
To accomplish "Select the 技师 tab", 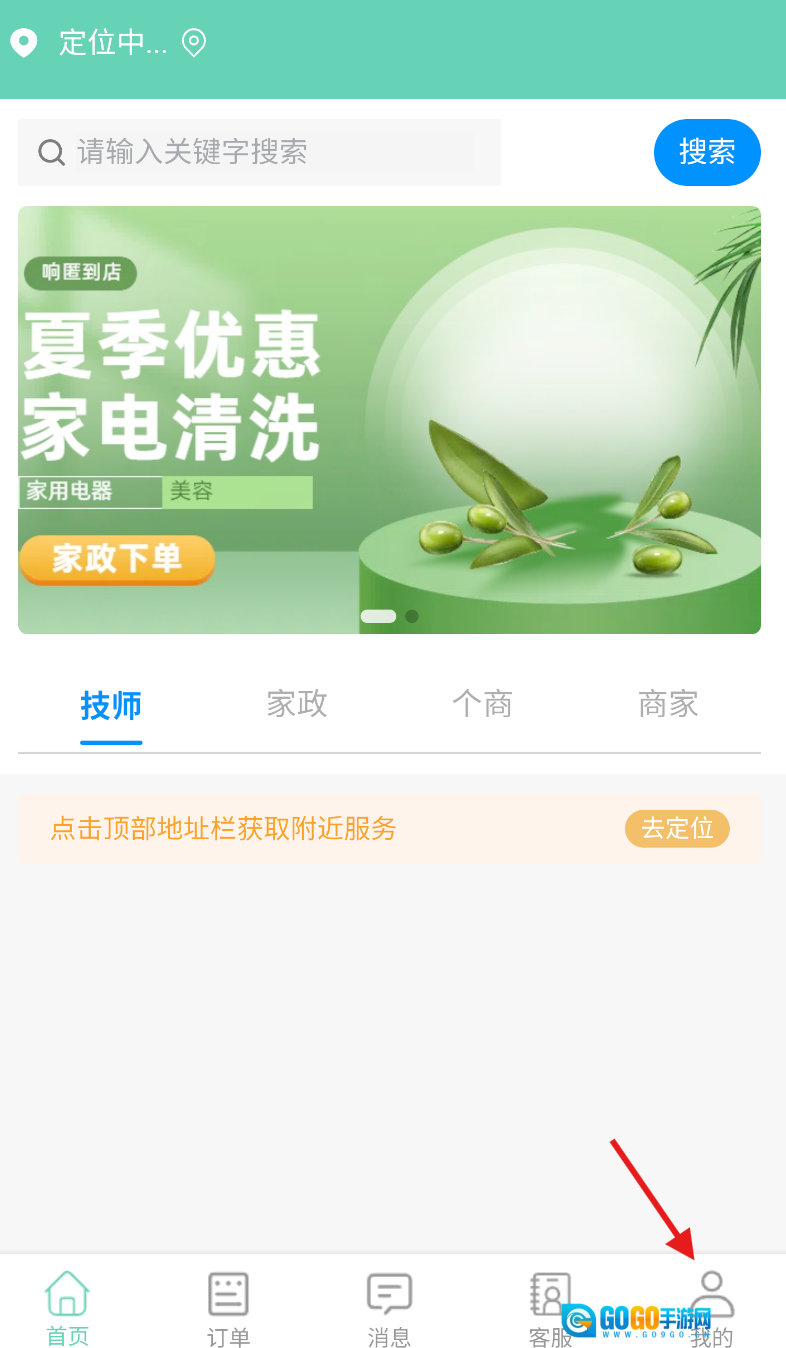I will tap(111, 705).
